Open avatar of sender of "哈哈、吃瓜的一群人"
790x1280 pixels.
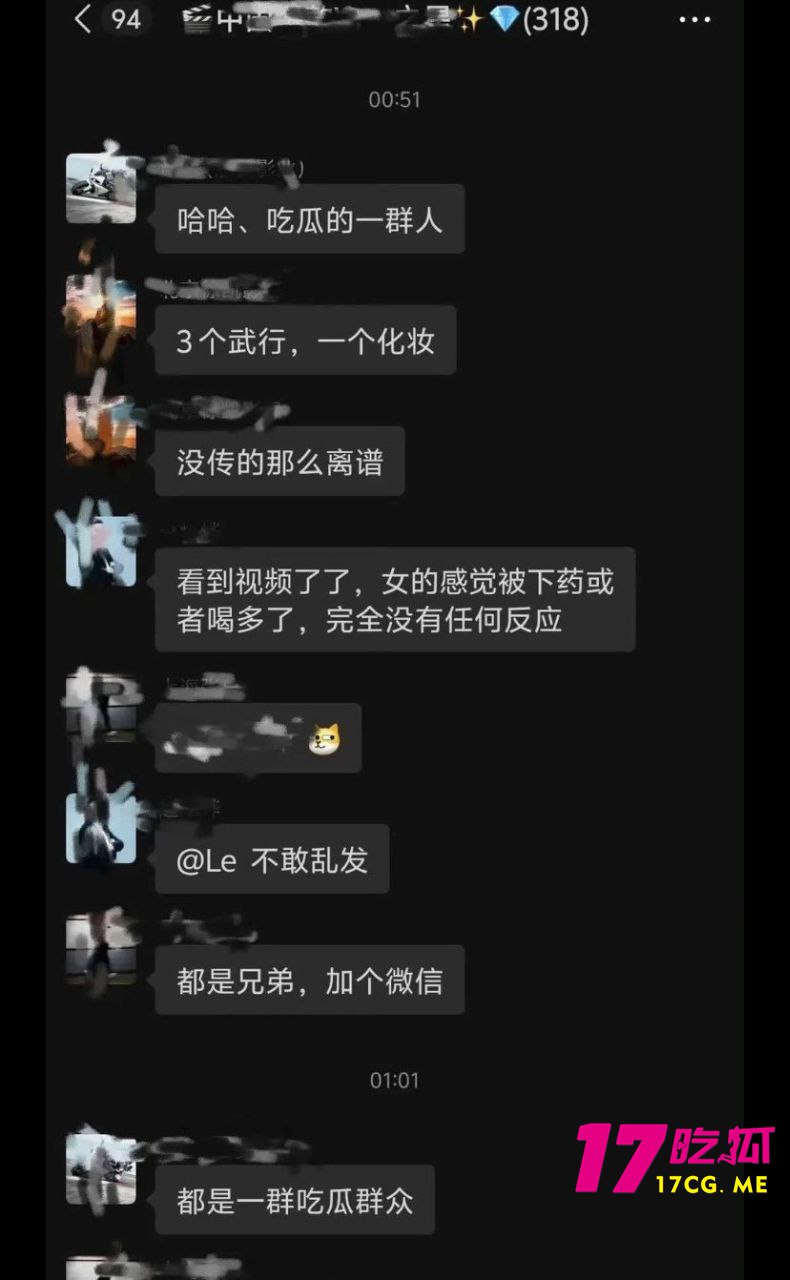(x=101, y=188)
